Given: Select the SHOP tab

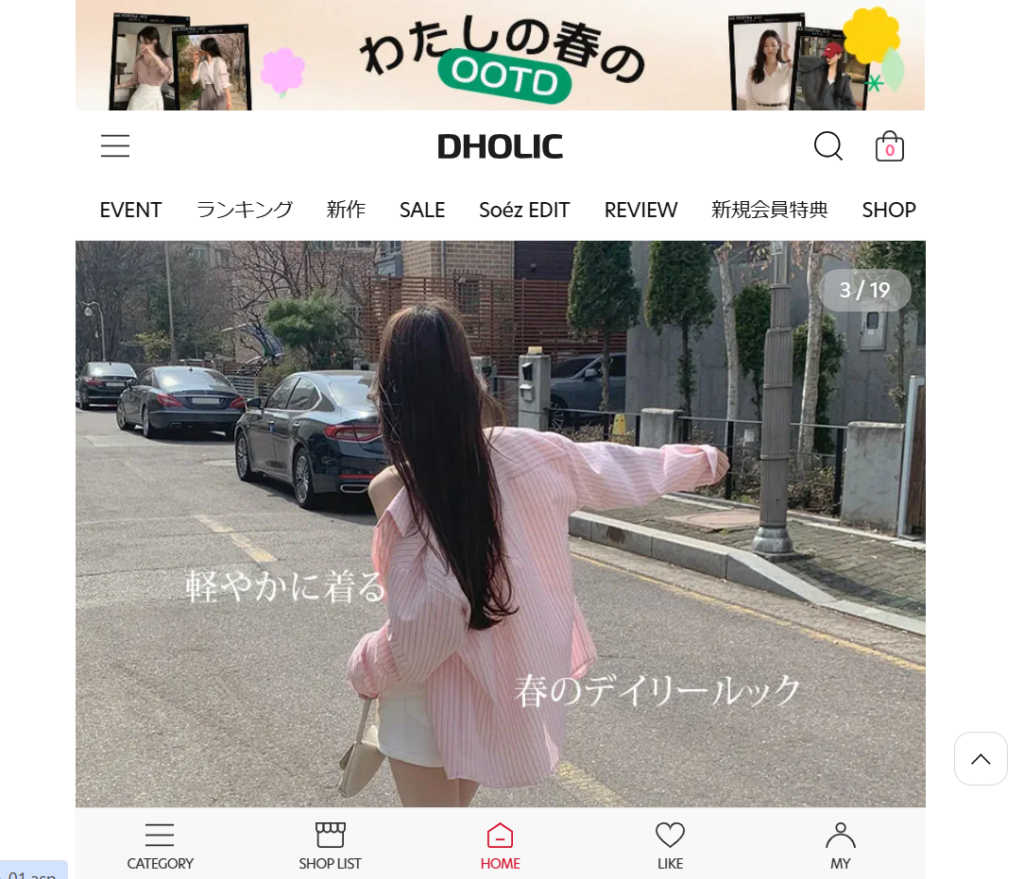Looking at the screenshot, I should coord(889,210).
